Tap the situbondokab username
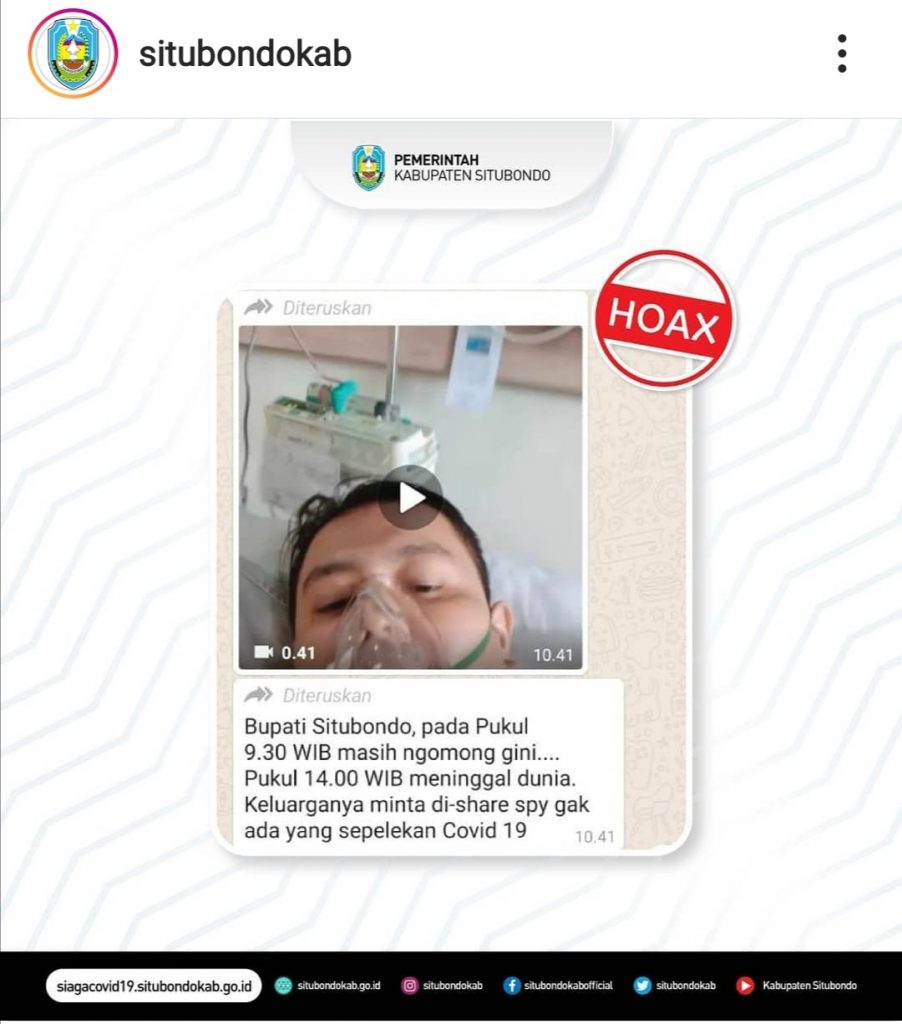 245,54
